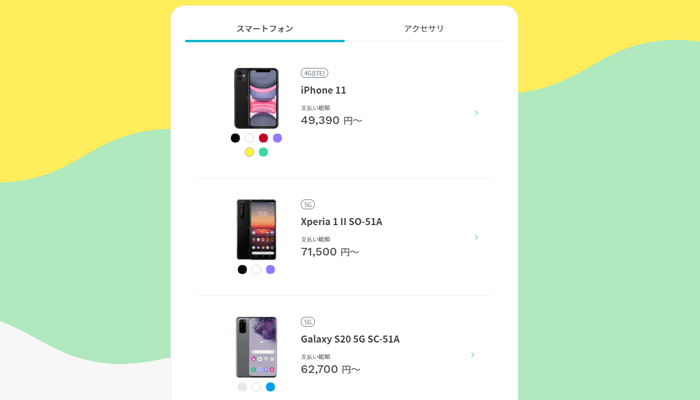Viewport: 700px width, 400px height.
Task: Select the purple color for iPhone 11
Action: point(277,138)
